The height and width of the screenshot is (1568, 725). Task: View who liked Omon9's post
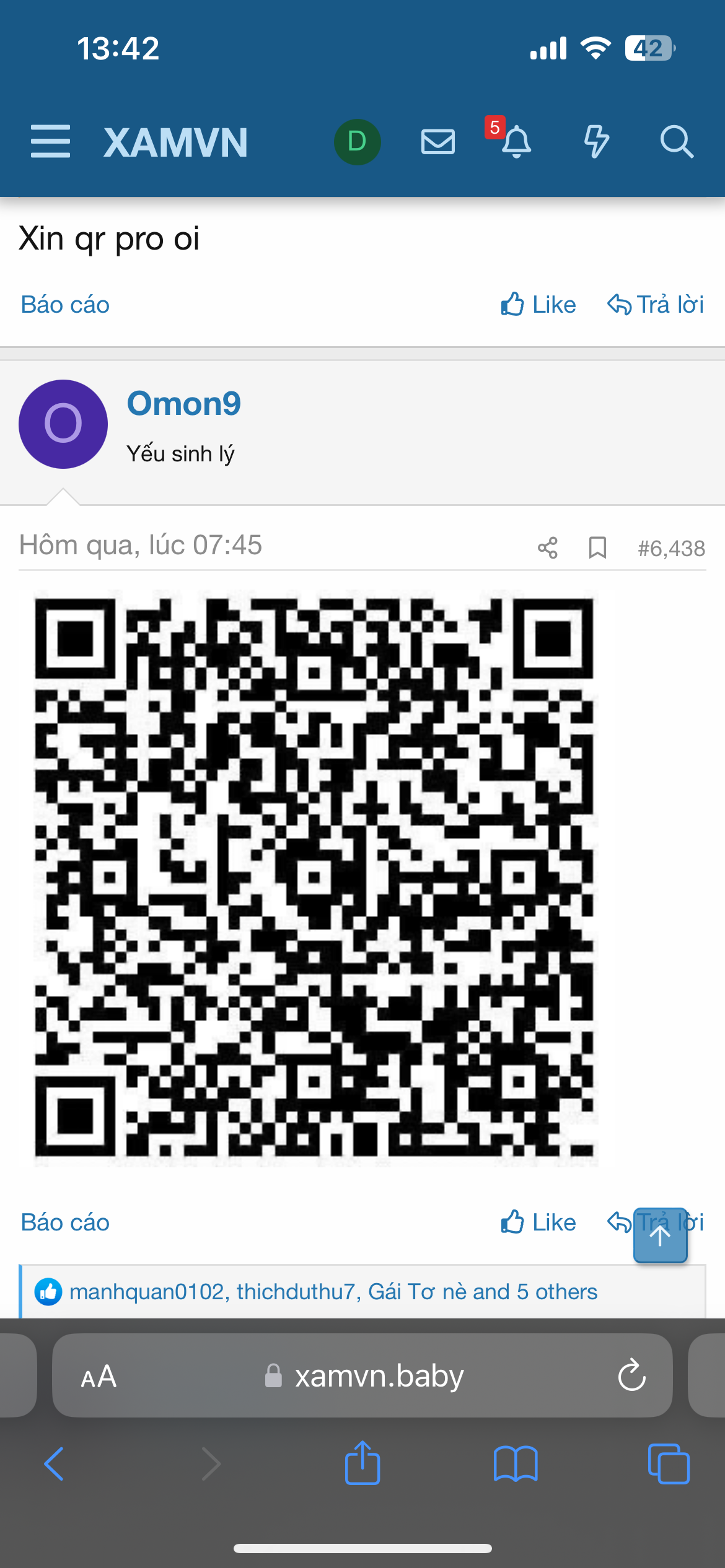333,1292
